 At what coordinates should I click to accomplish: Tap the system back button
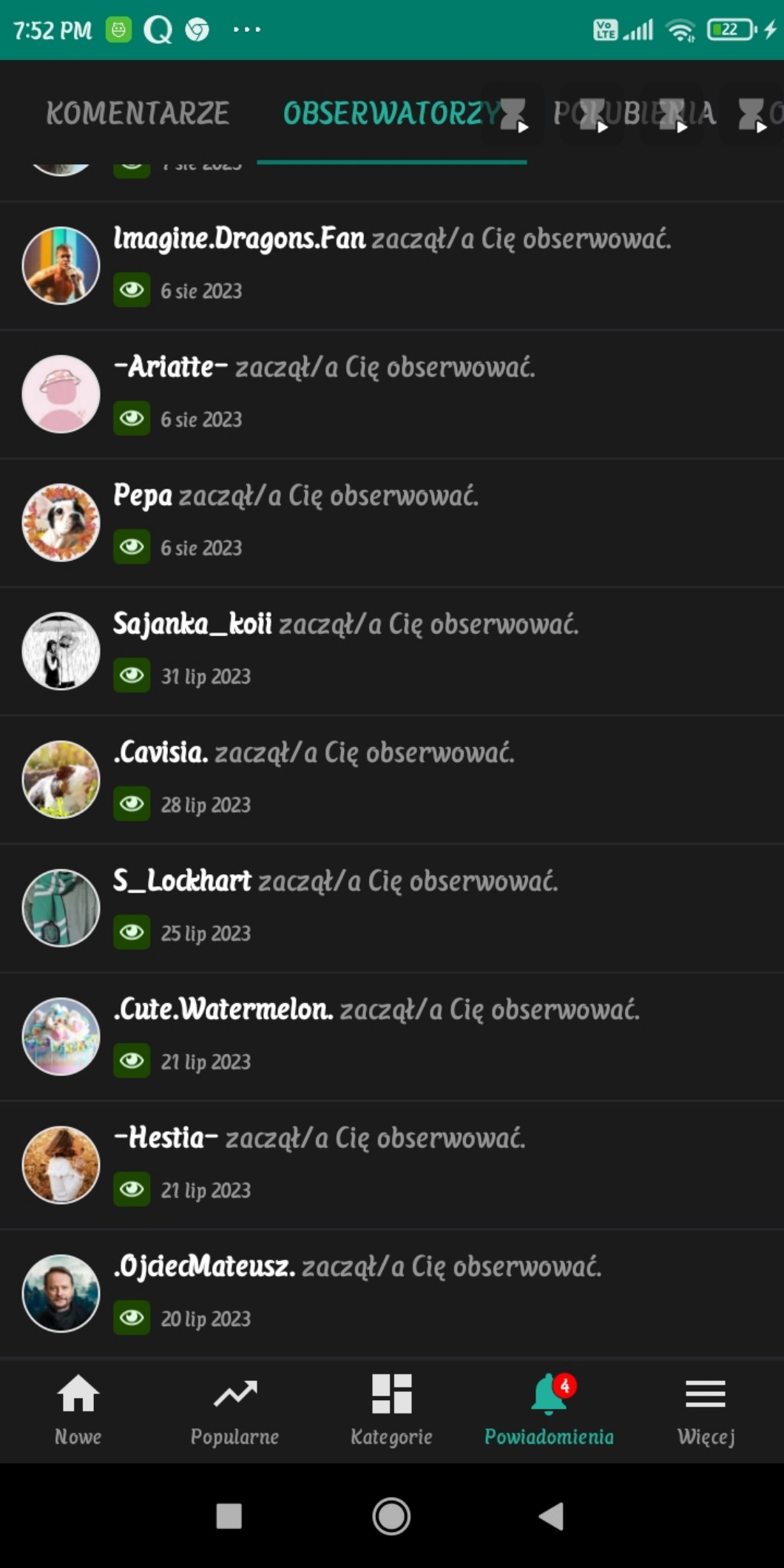551,1516
